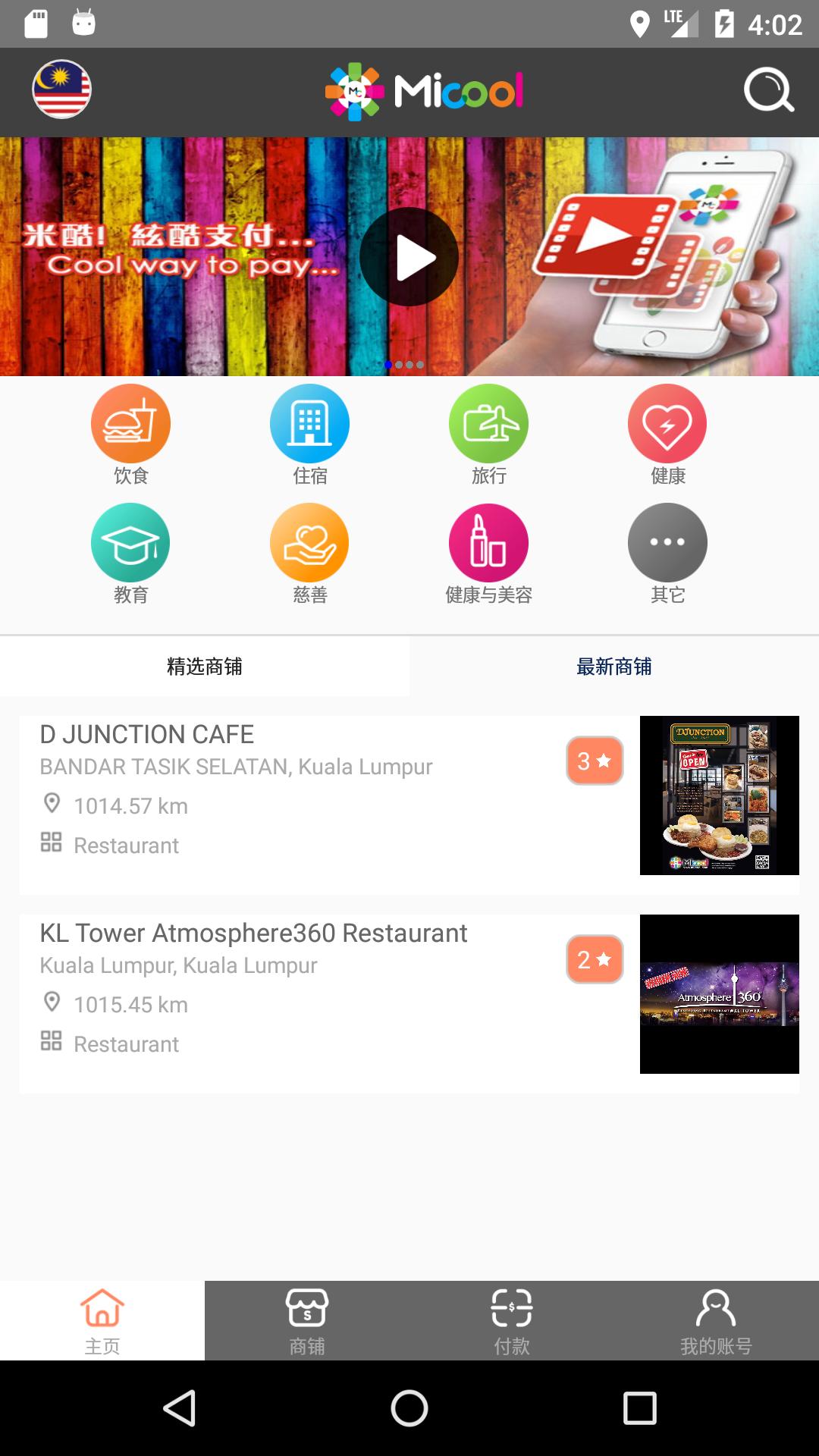Switch to the 商铺 shops tab
The height and width of the screenshot is (1456, 819).
(x=307, y=1321)
